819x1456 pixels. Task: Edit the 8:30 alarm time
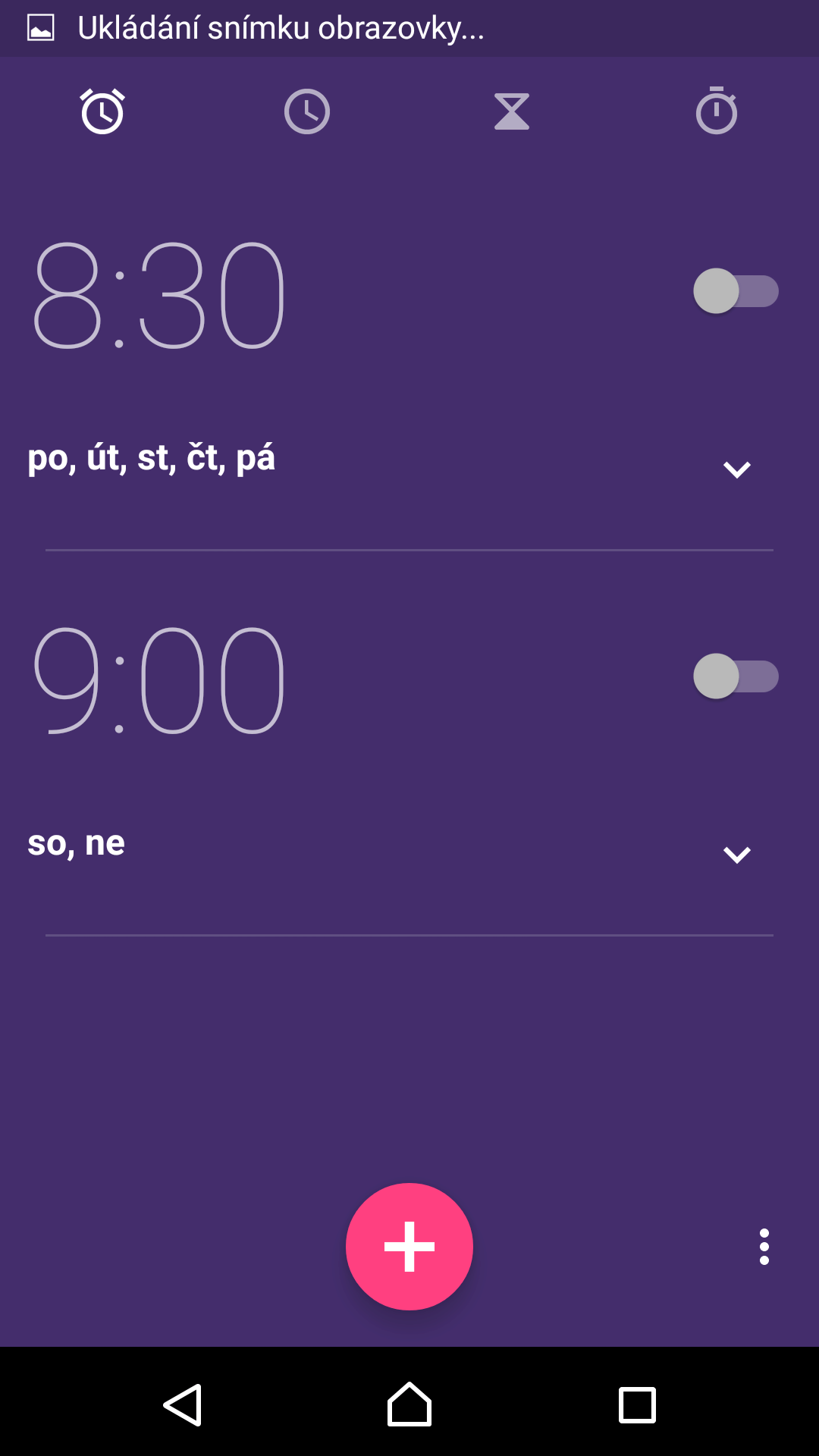pos(158,296)
